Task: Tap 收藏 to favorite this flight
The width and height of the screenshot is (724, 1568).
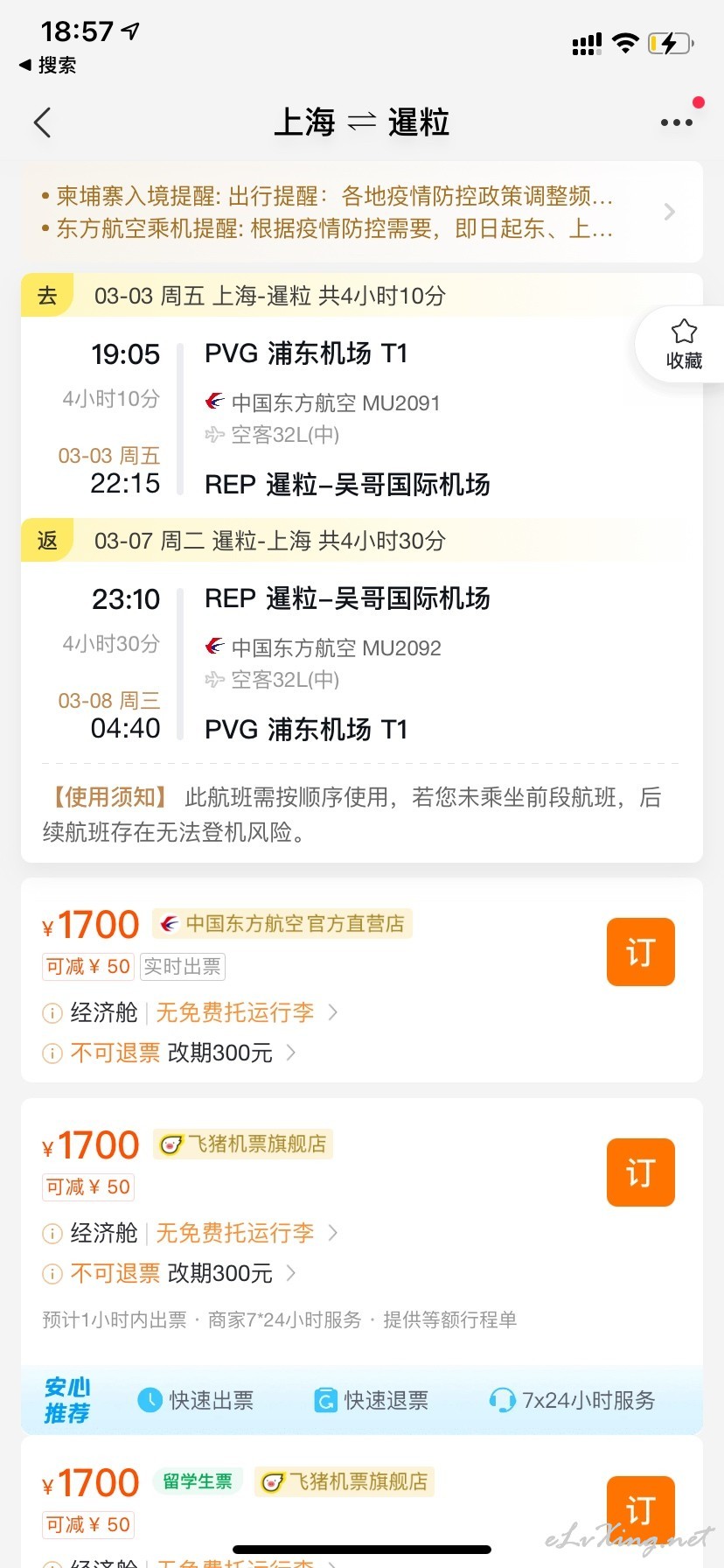Action: [x=684, y=345]
